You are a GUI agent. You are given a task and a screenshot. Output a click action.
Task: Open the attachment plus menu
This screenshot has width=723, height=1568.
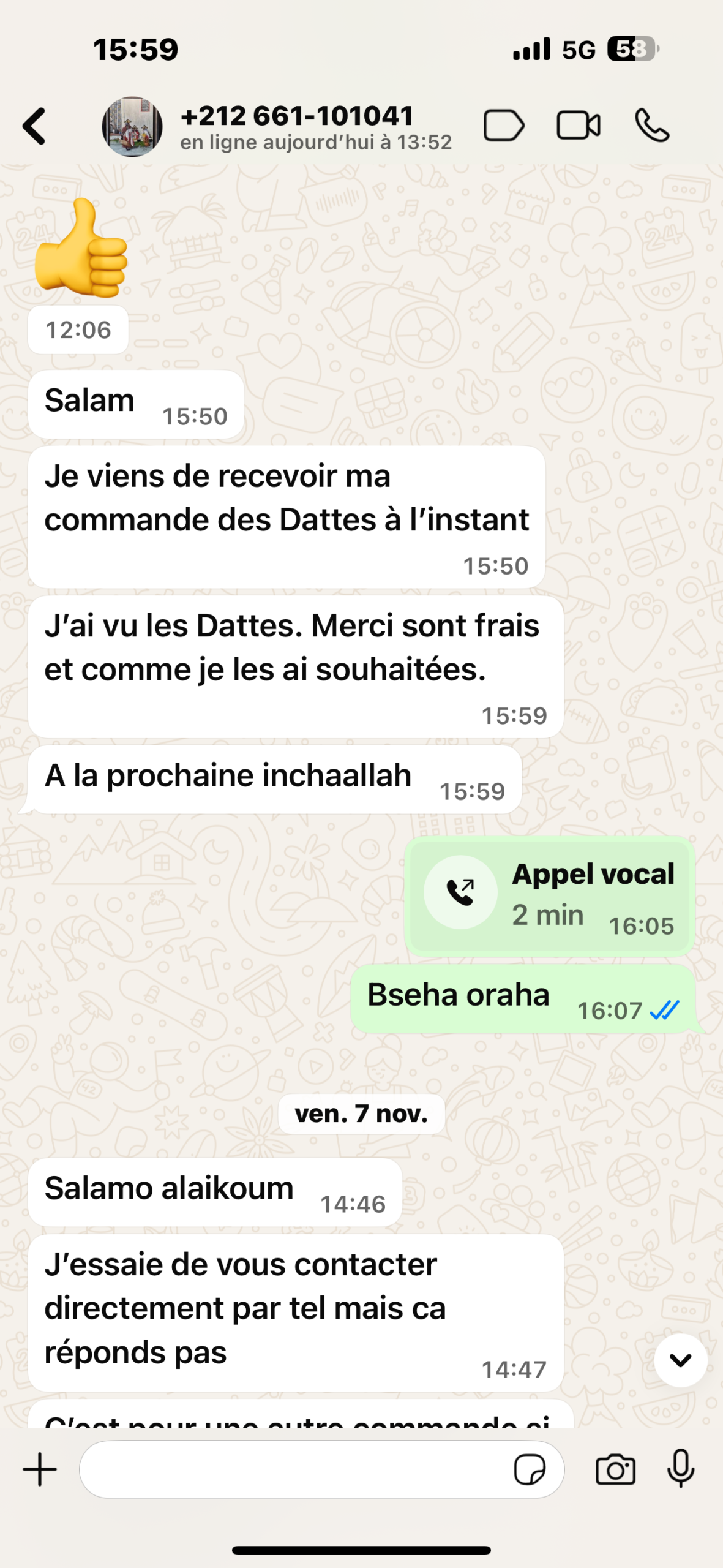(x=40, y=1469)
